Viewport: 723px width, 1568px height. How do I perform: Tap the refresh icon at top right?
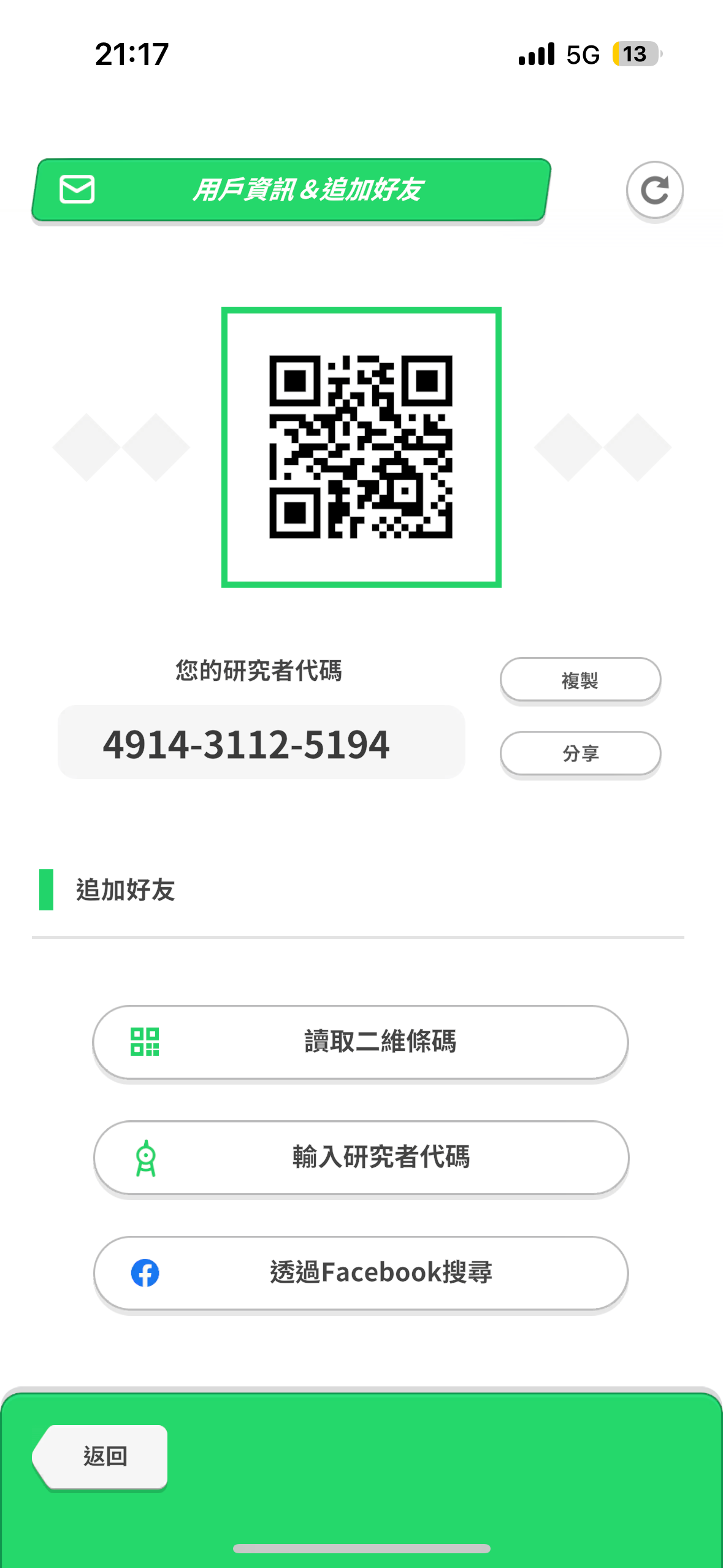click(x=654, y=190)
